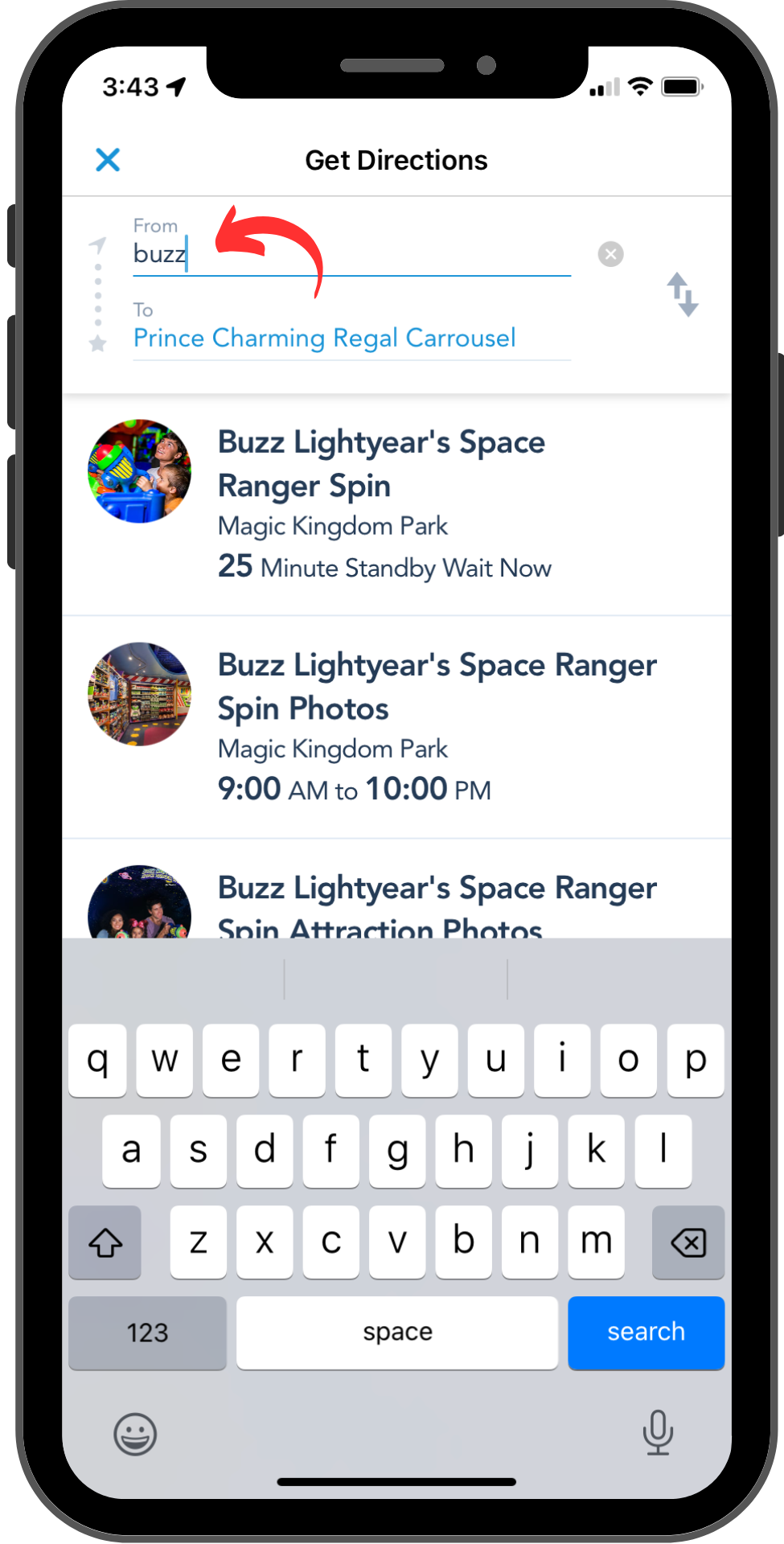Screen dimensions: 784x1544
Task: Start dictation with the microphone
Action: point(658,1432)
